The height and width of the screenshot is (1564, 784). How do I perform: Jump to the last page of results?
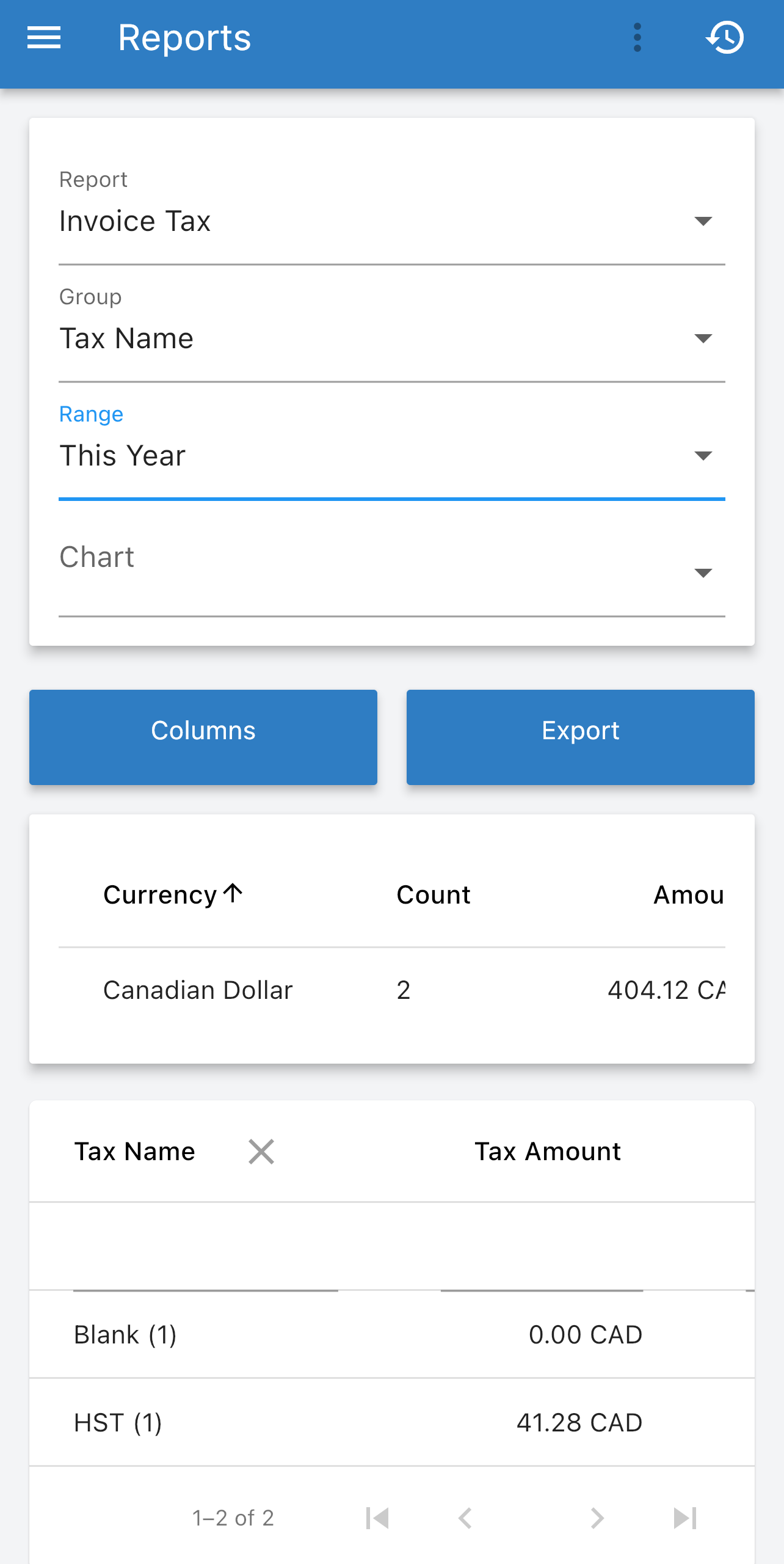685,1518
